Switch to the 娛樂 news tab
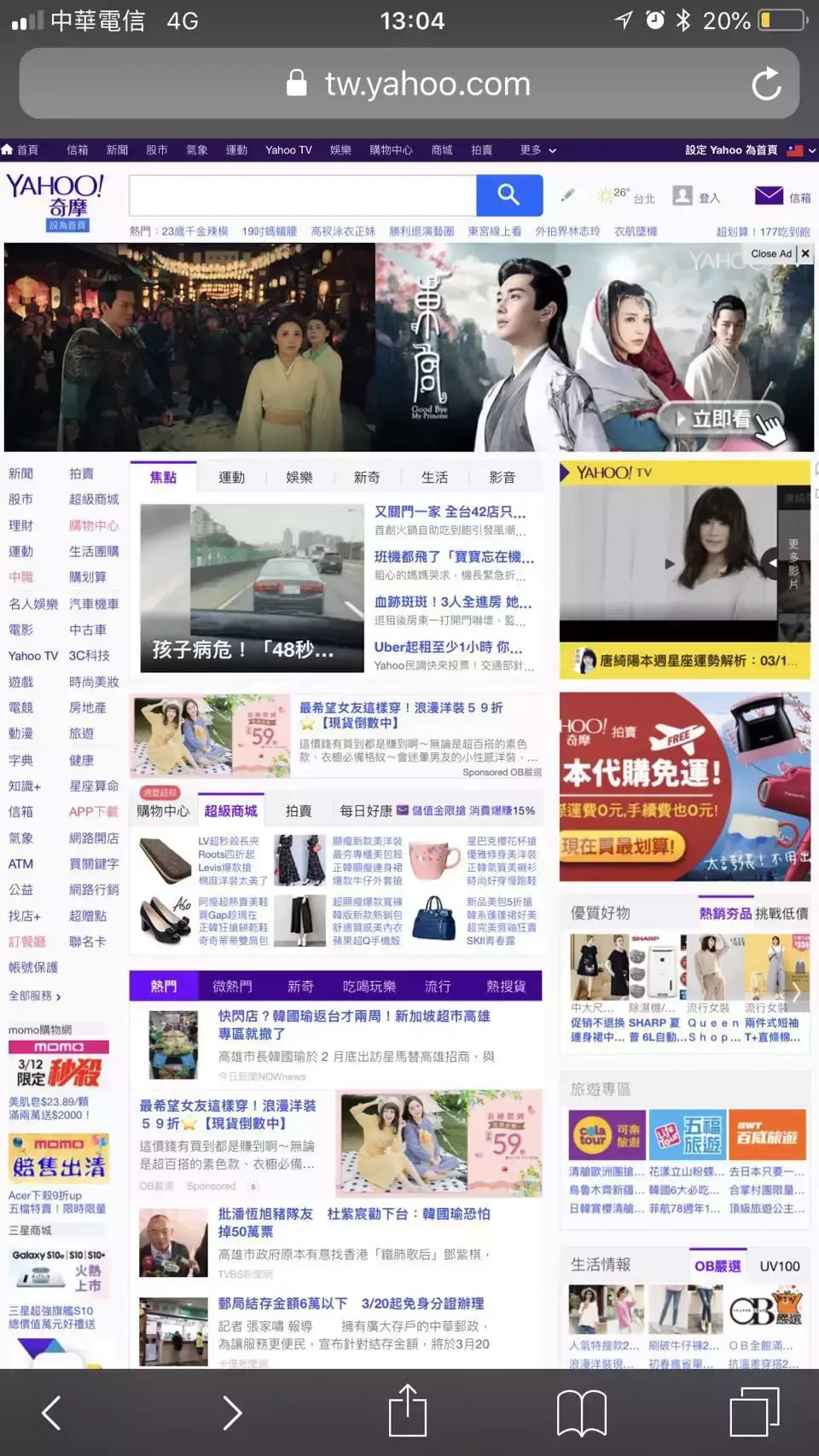The height and width of the screenshot is (1456, 819). pos(299,478)
